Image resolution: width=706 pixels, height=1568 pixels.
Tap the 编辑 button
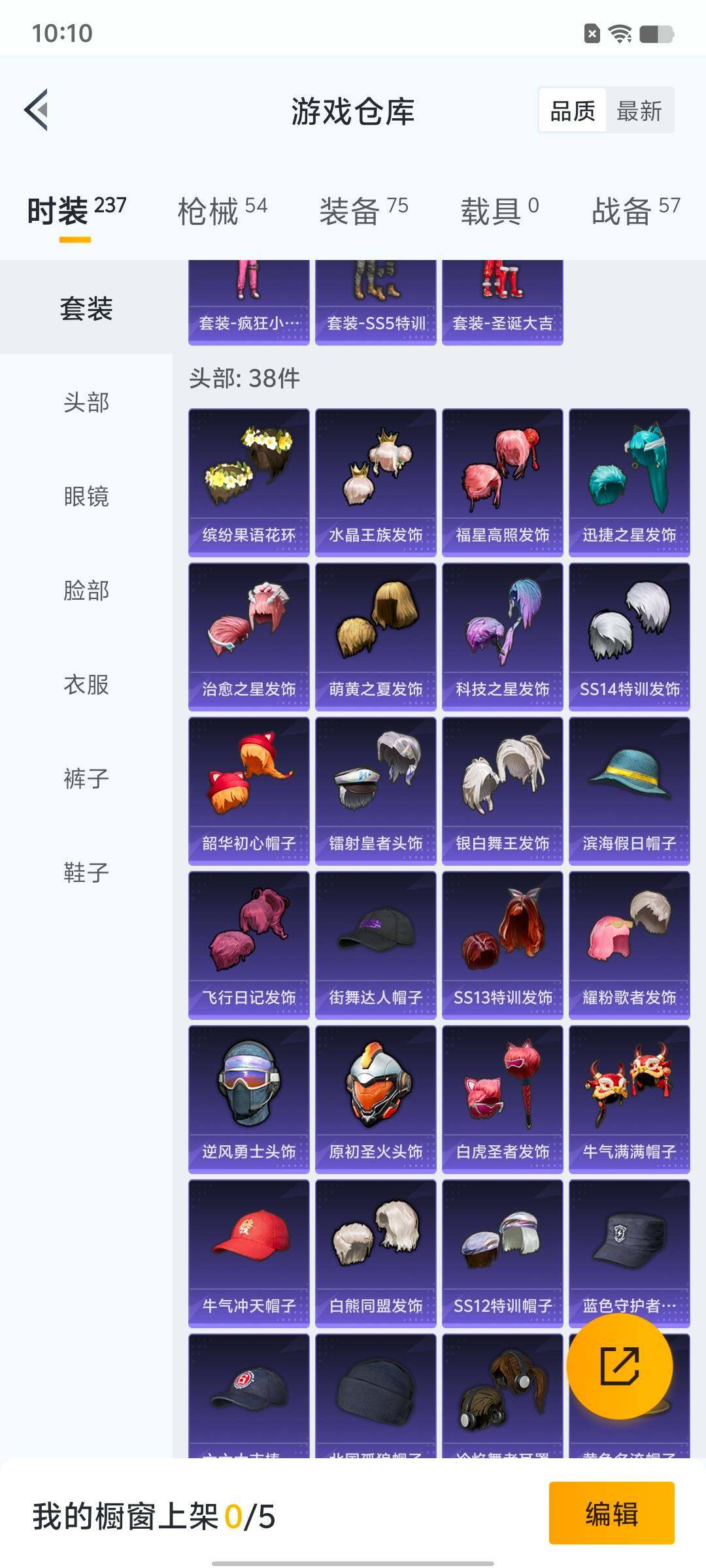(611, 1513)
